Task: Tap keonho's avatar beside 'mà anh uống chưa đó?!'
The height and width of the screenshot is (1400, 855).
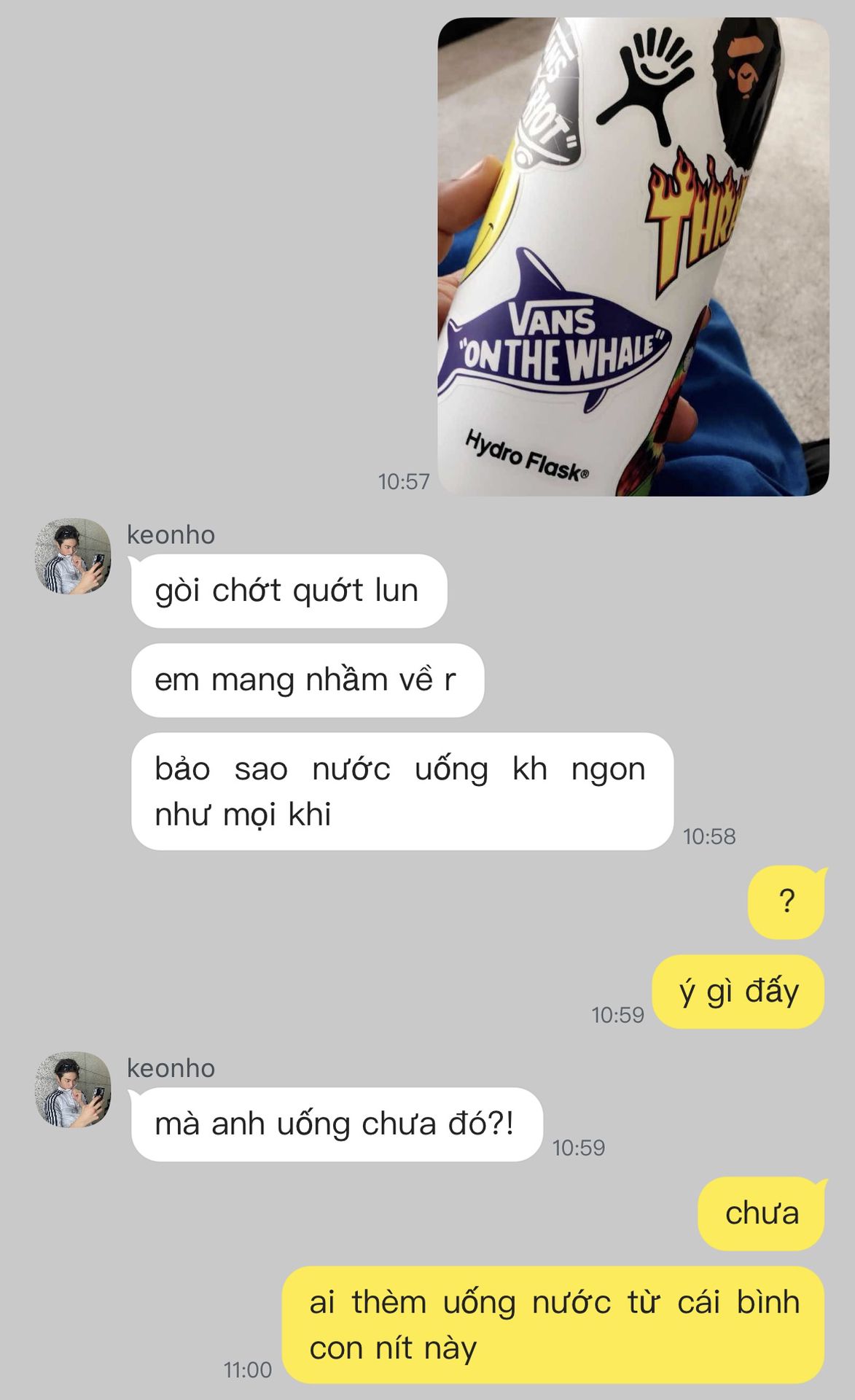Action: [73, 1089]
